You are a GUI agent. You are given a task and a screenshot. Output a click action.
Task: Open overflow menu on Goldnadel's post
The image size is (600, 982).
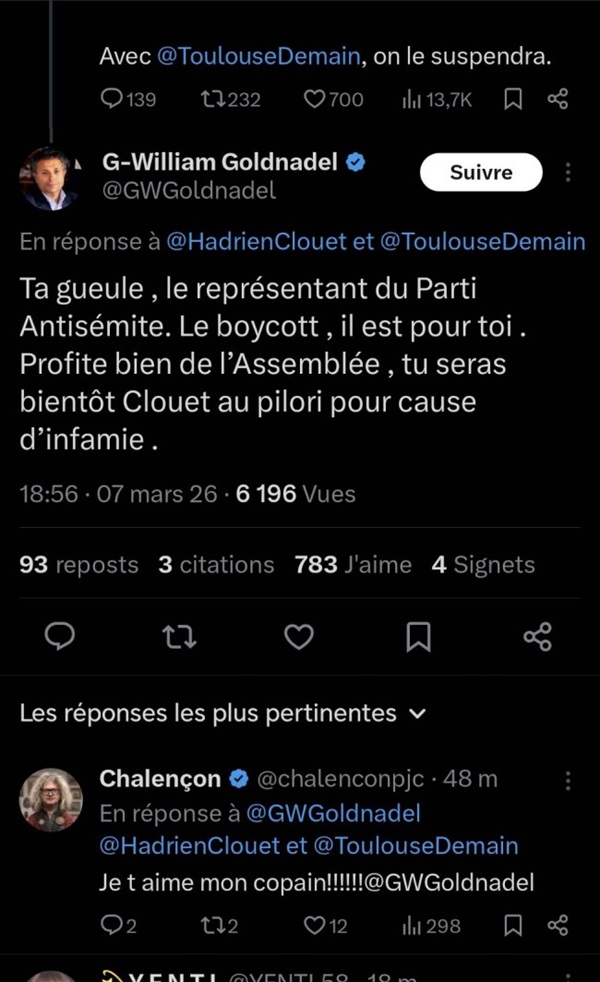[568, 172]
